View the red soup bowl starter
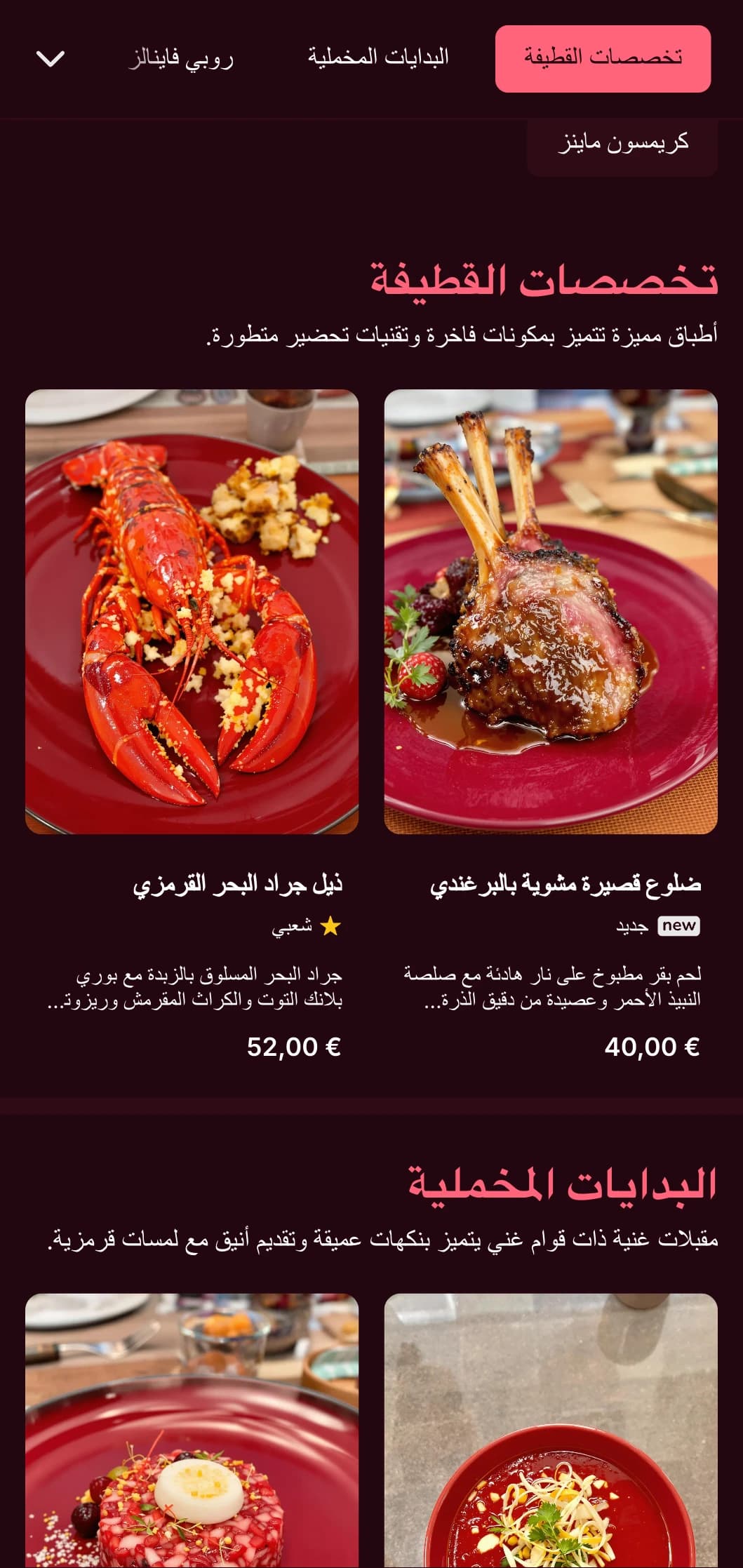743x1568 pixels. [551, 1431]
